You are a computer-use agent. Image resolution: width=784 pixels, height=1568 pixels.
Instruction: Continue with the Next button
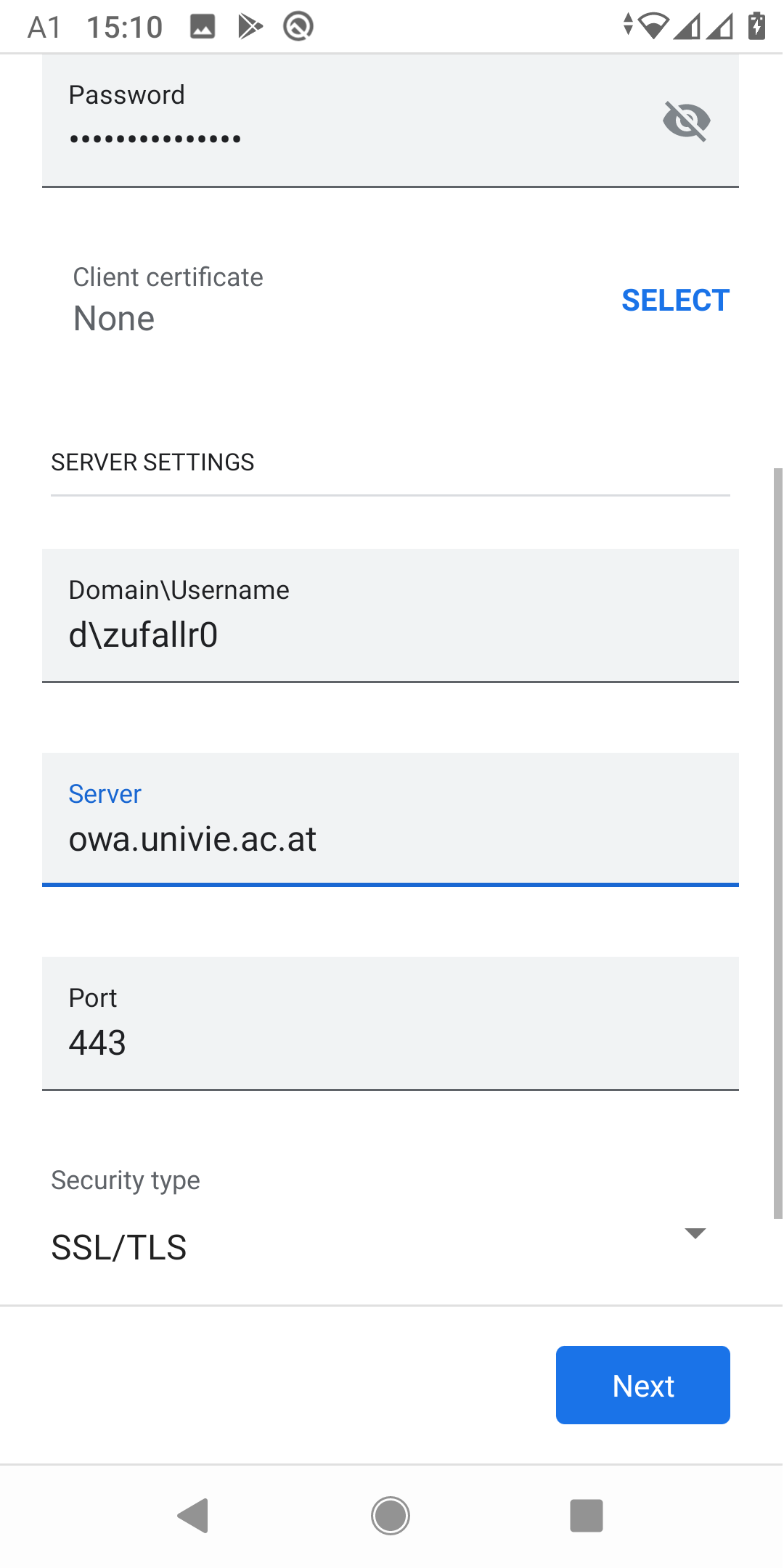(643, 1385)
